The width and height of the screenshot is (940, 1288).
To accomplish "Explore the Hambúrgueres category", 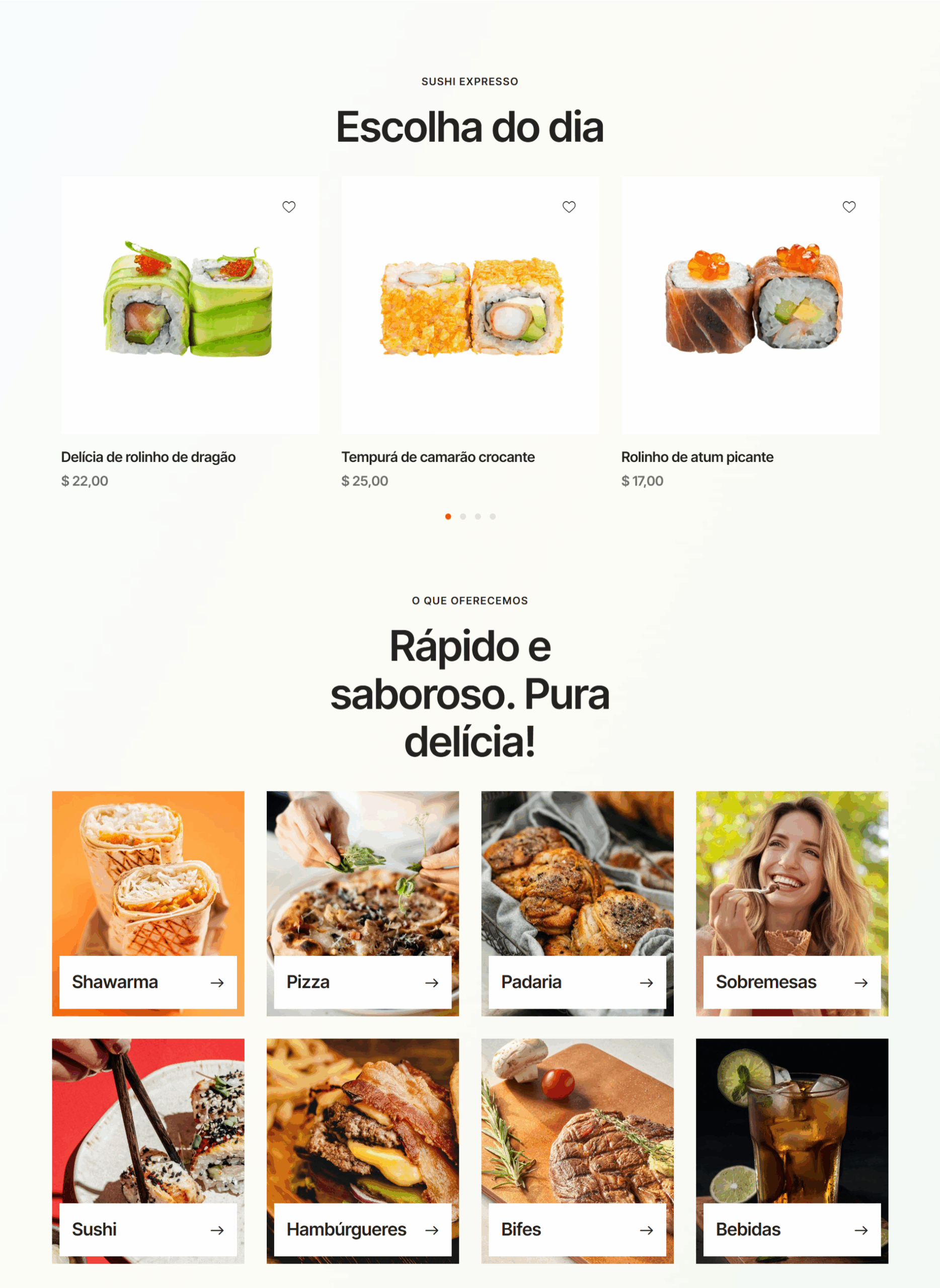I will [x=362, y=1230].
